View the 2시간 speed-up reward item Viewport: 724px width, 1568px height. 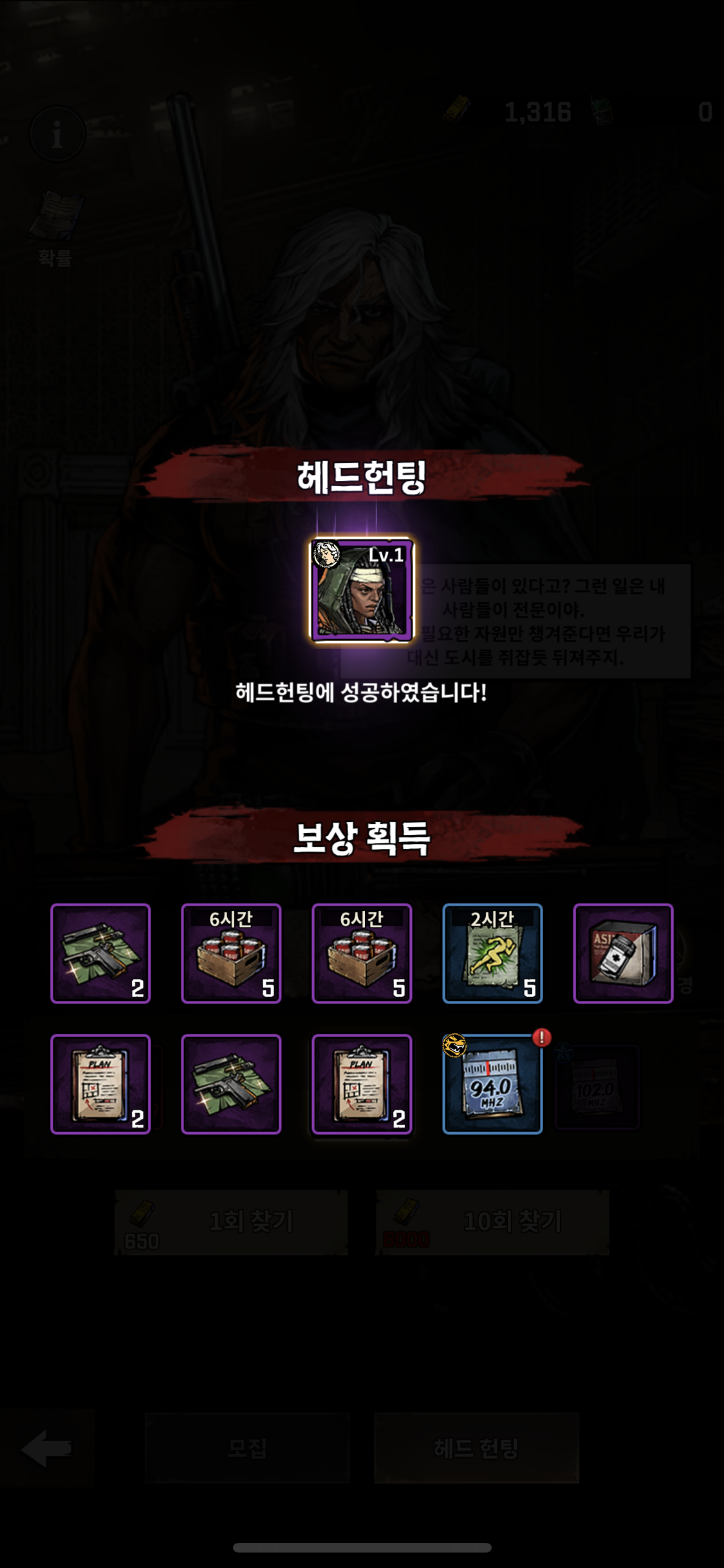pos(492,953)
